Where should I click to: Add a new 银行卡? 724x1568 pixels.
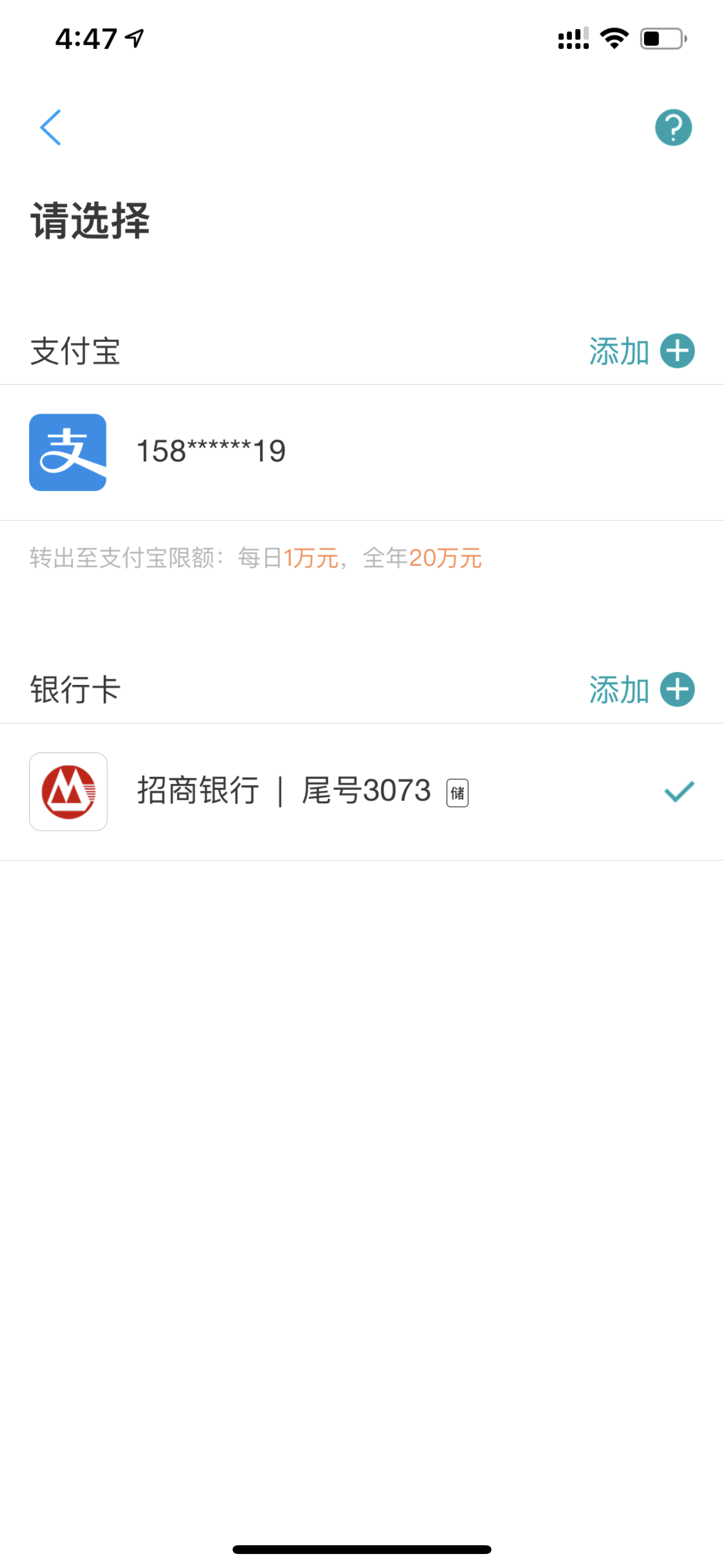pos(642,689)
